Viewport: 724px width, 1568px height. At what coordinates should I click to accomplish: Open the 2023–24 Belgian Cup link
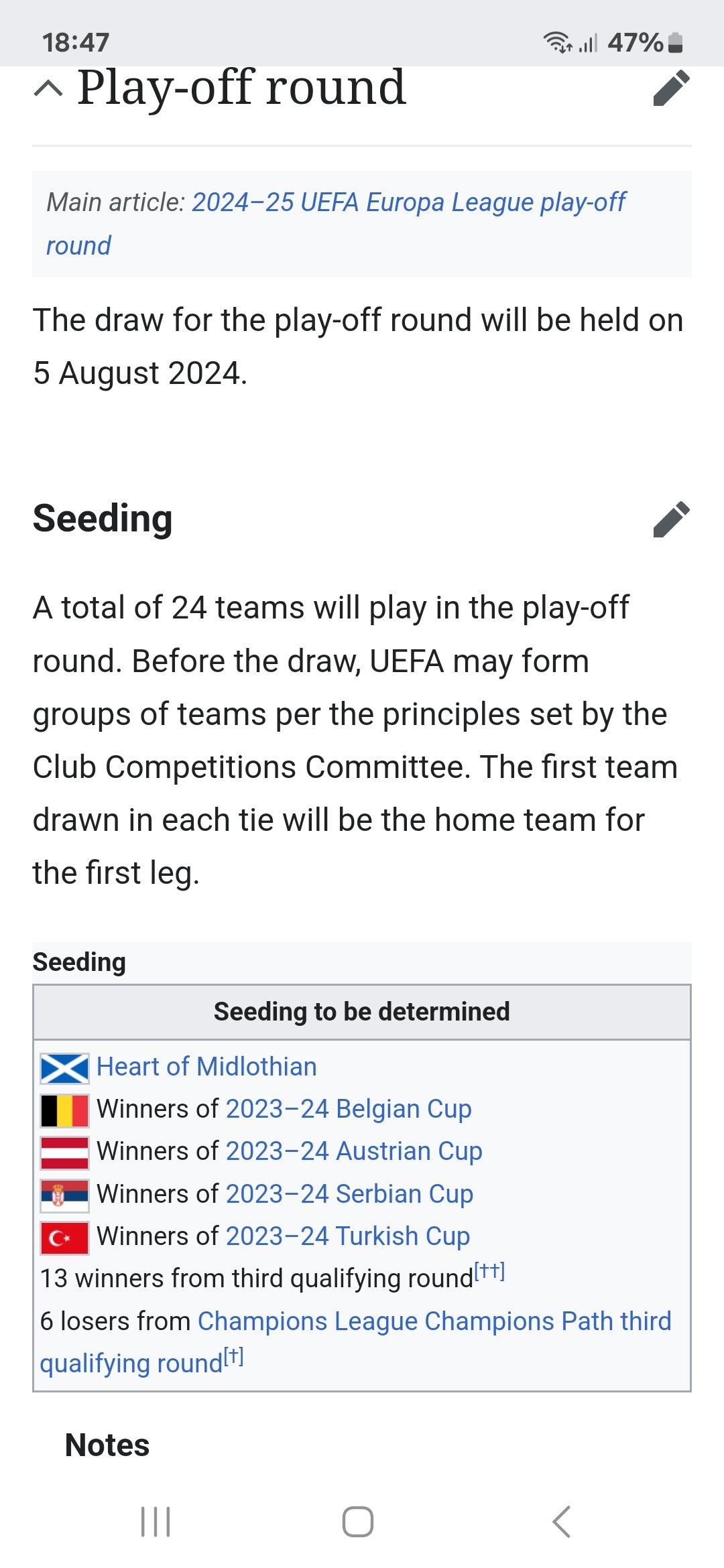[349, 1108]
